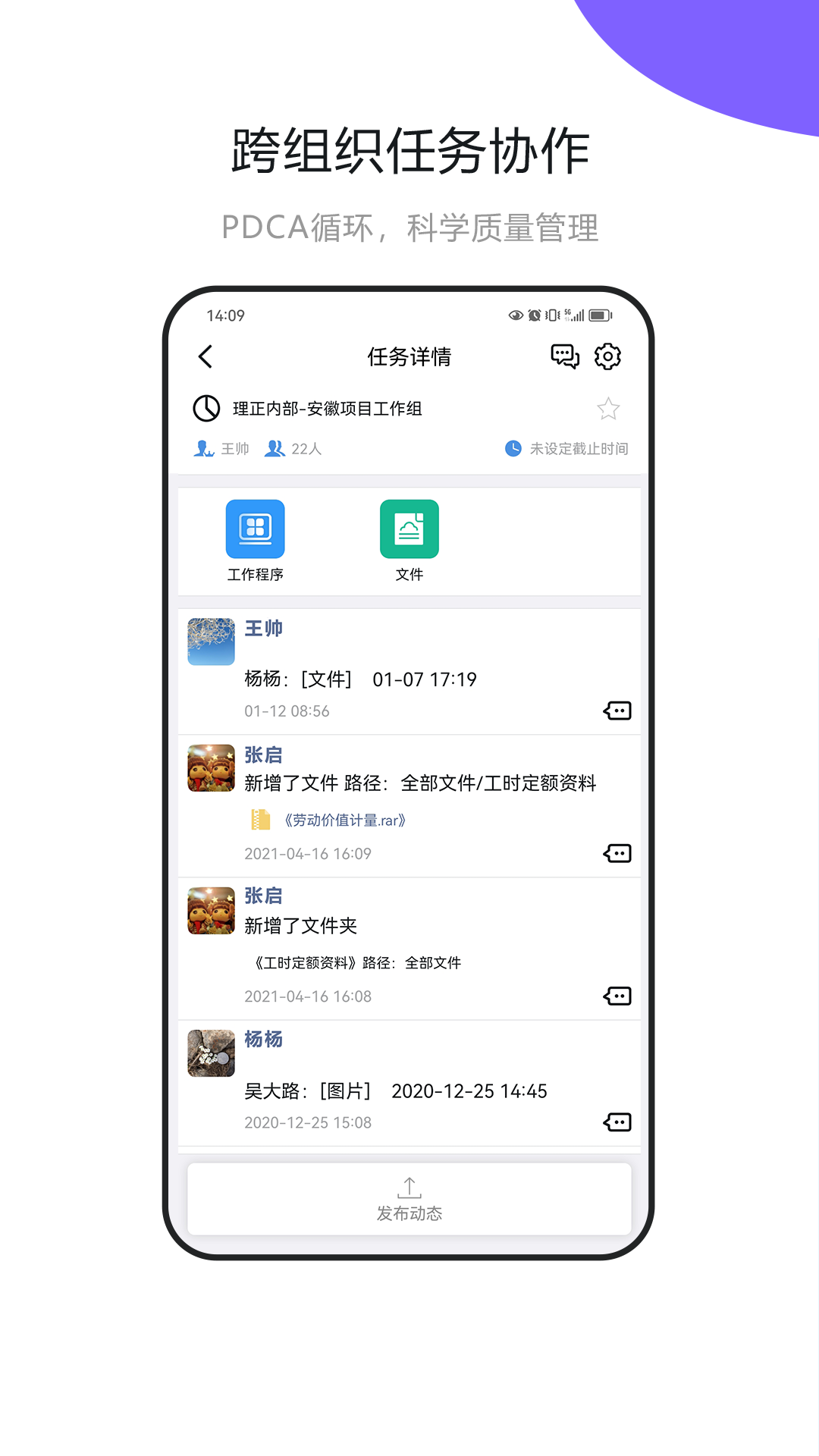Click the comment icon on 张启's file update
819x1456 pixels.
617,853
